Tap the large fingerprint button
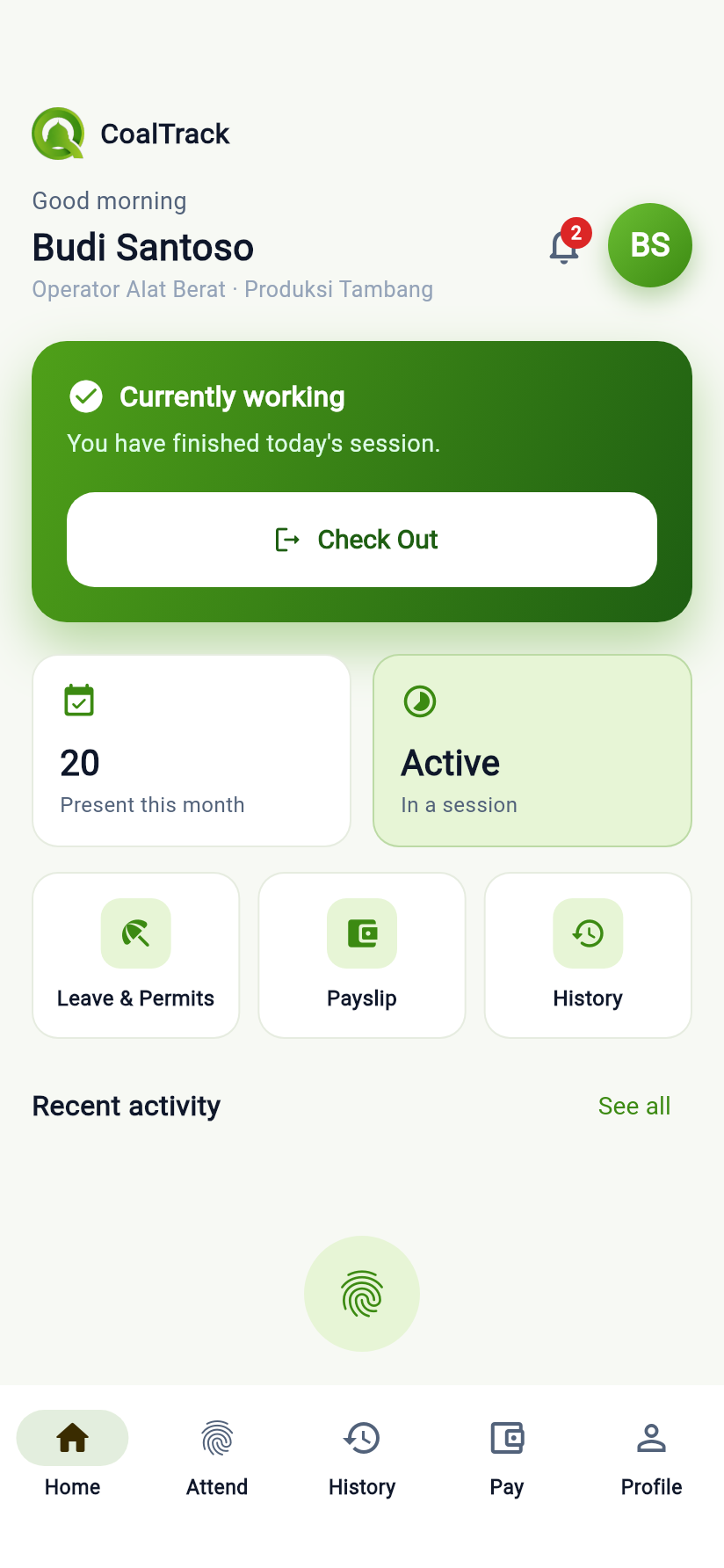Image resolution: width=724 pixels, height=1568 pixels. coord(362,1294)
